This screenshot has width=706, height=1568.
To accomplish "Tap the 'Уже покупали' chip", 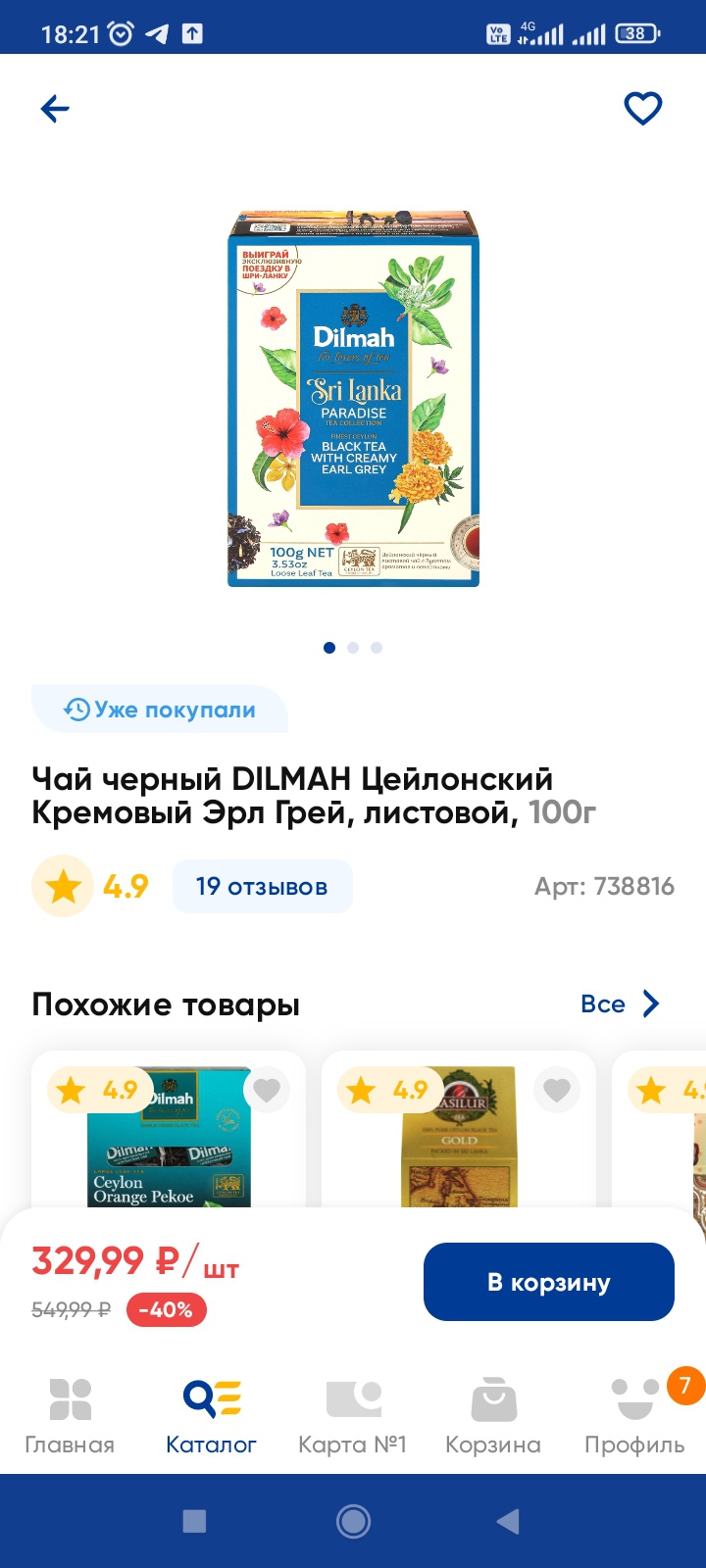I will pos(160,710).
